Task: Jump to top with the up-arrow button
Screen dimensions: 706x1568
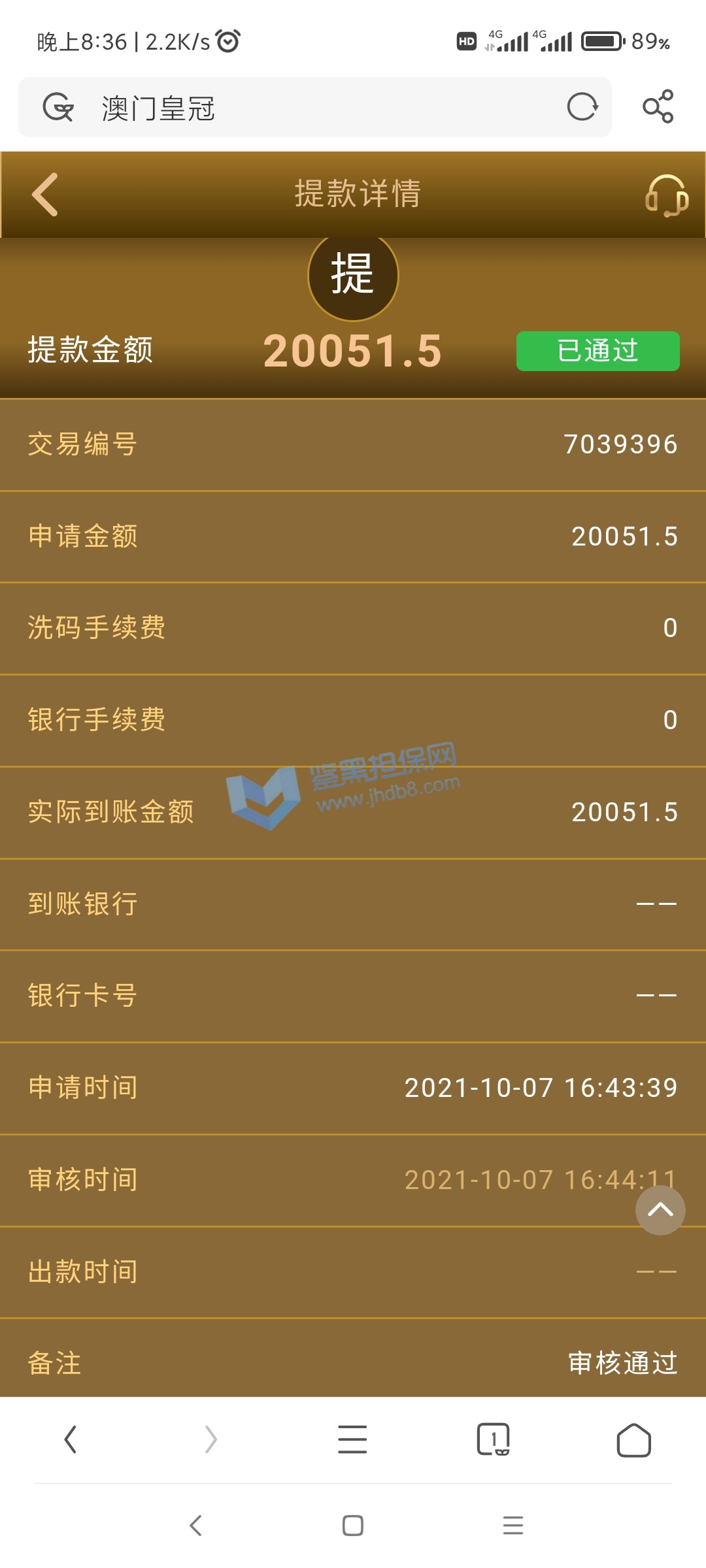Action: pyautogui.click(x=660, y=1210)
